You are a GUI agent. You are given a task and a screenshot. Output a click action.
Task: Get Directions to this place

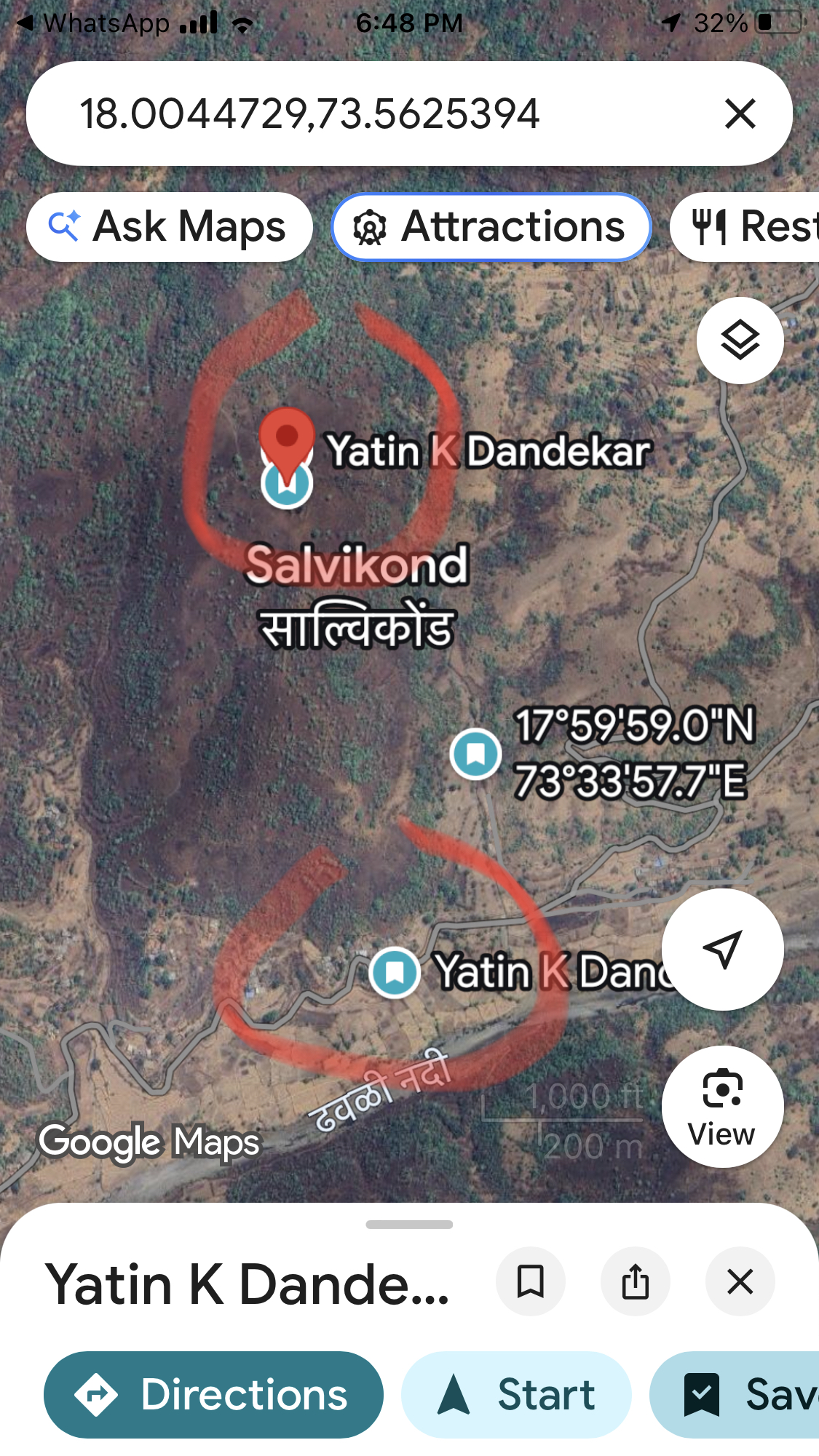(x=213, y=1394)
